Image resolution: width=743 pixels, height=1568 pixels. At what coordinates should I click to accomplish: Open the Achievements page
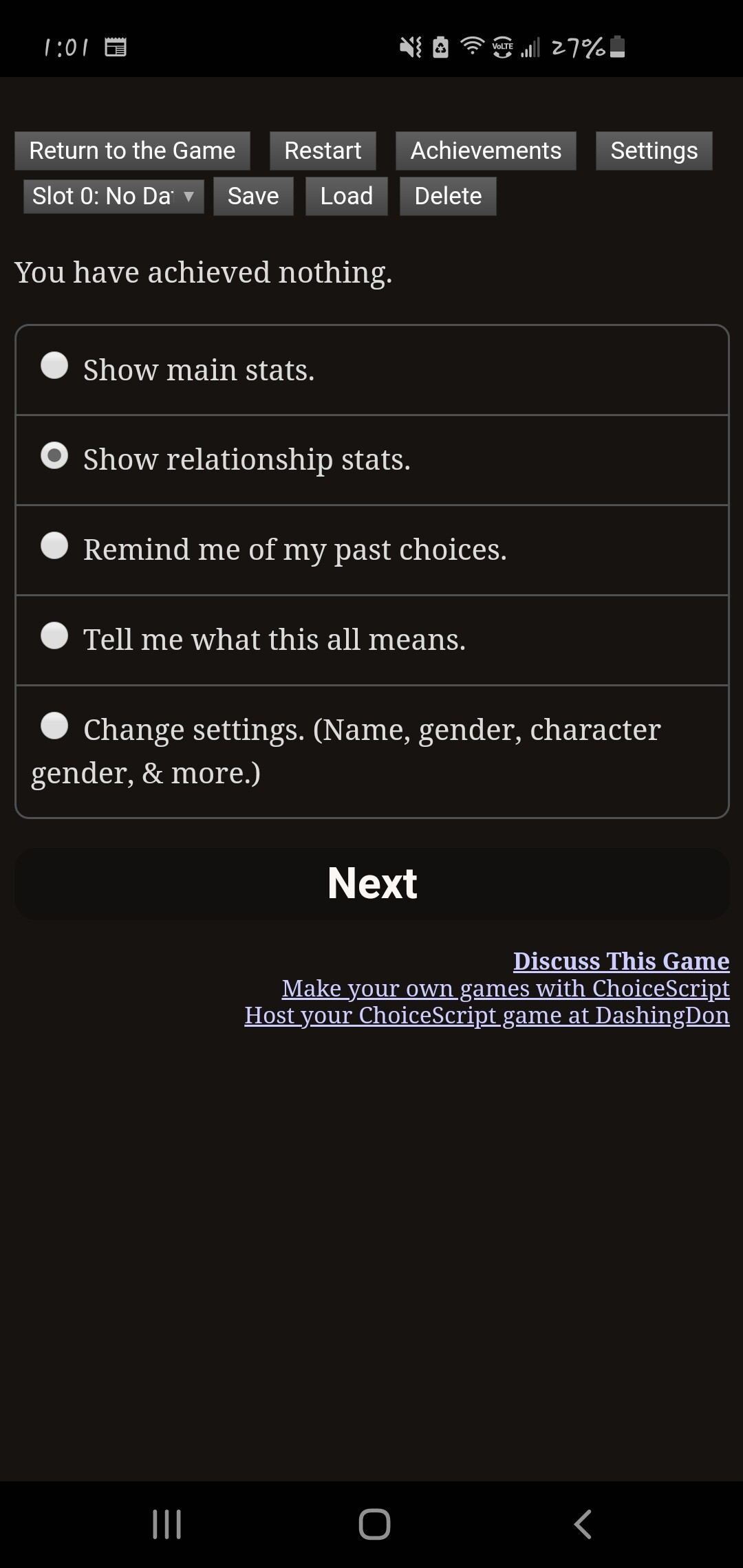pos(486,151)
